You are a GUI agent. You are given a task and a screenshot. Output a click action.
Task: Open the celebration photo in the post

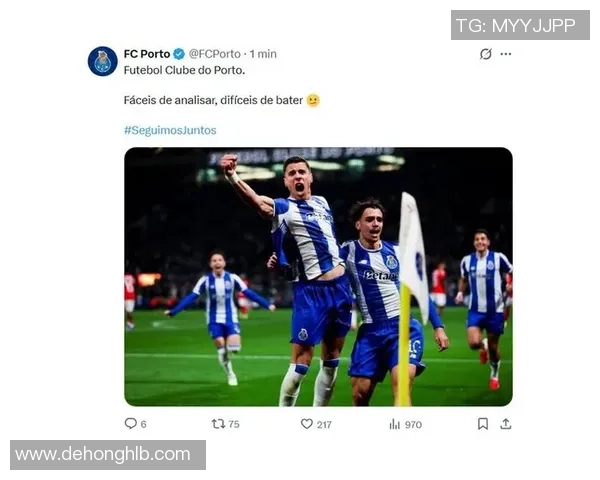point(318,276)
